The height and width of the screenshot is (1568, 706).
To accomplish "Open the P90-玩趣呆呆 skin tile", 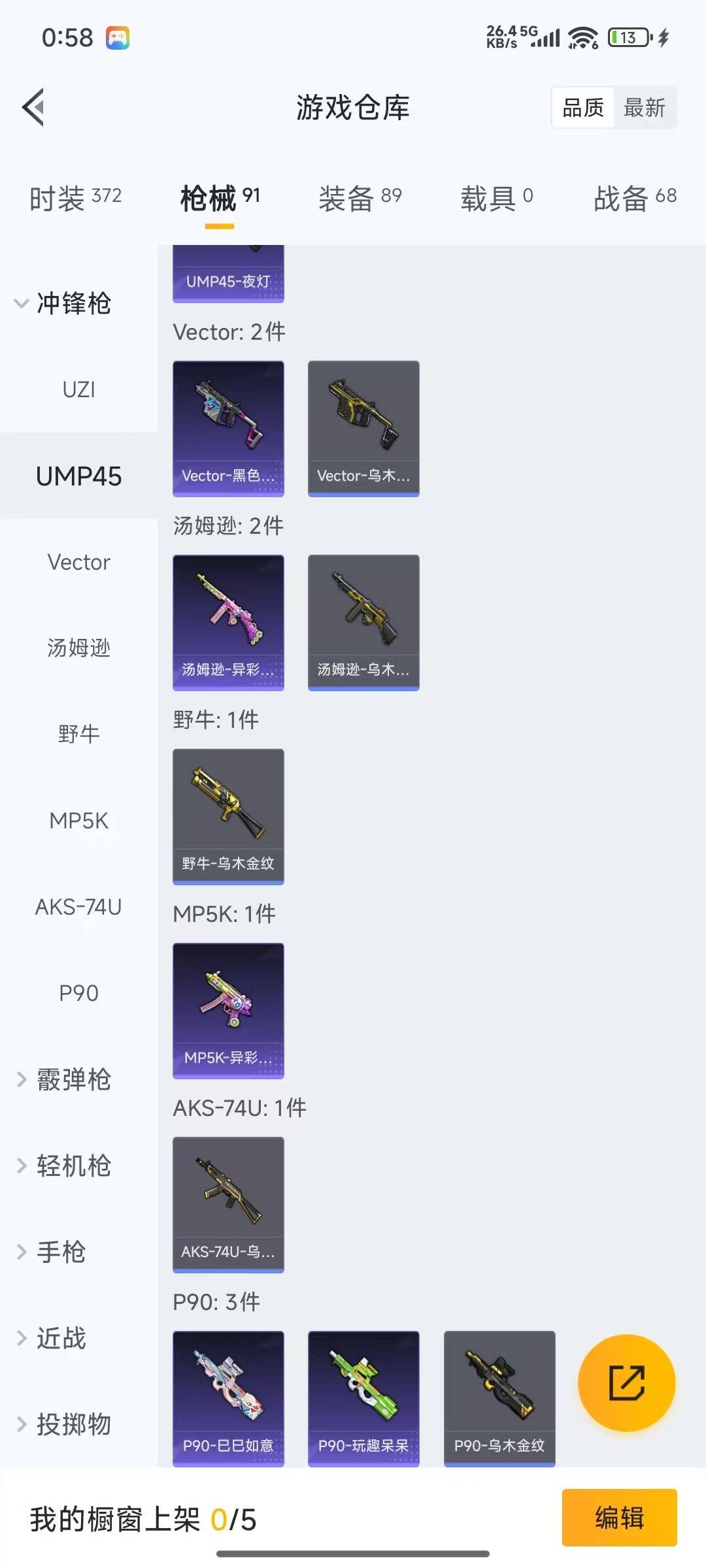I will tap(363, 1398).
